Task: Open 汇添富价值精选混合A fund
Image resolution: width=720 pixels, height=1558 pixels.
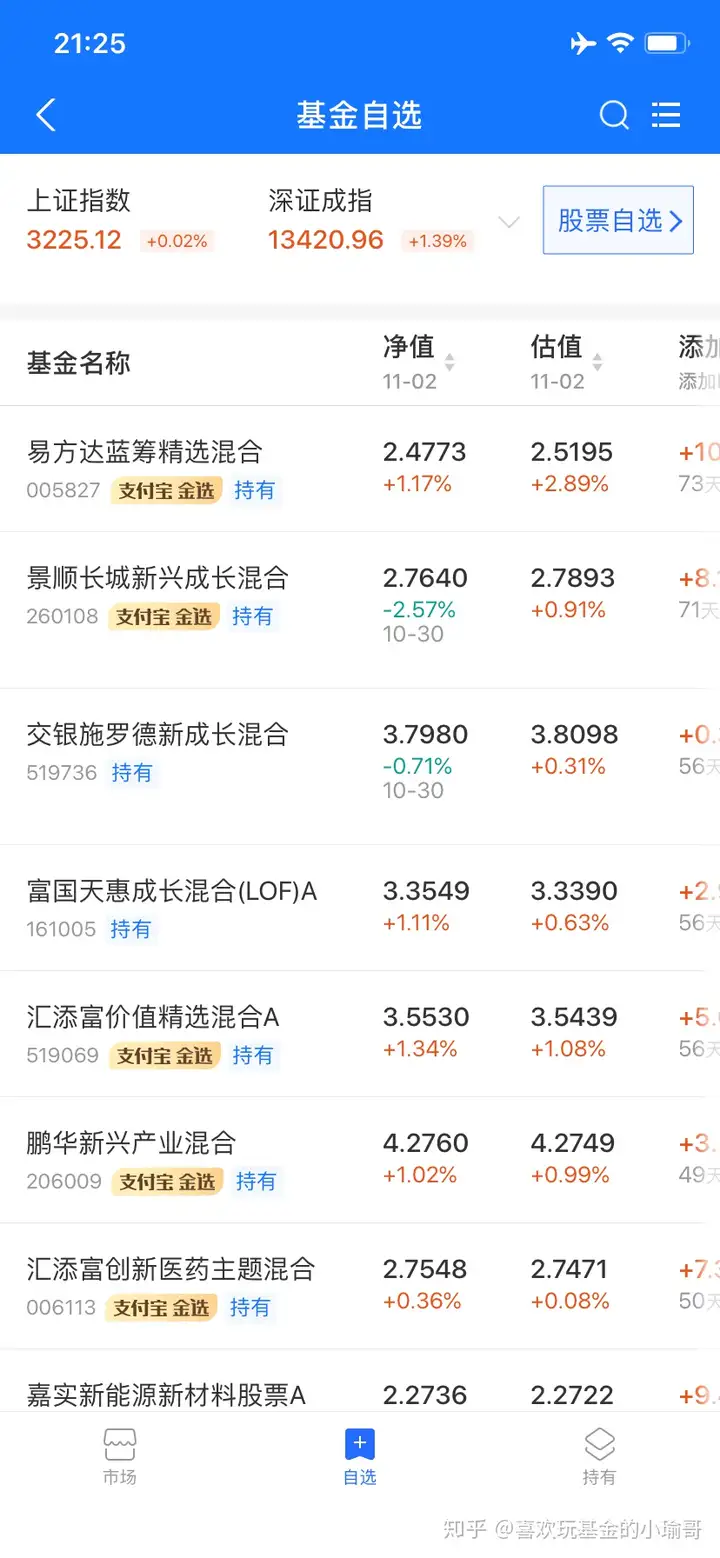Action: click(360, 1034)
